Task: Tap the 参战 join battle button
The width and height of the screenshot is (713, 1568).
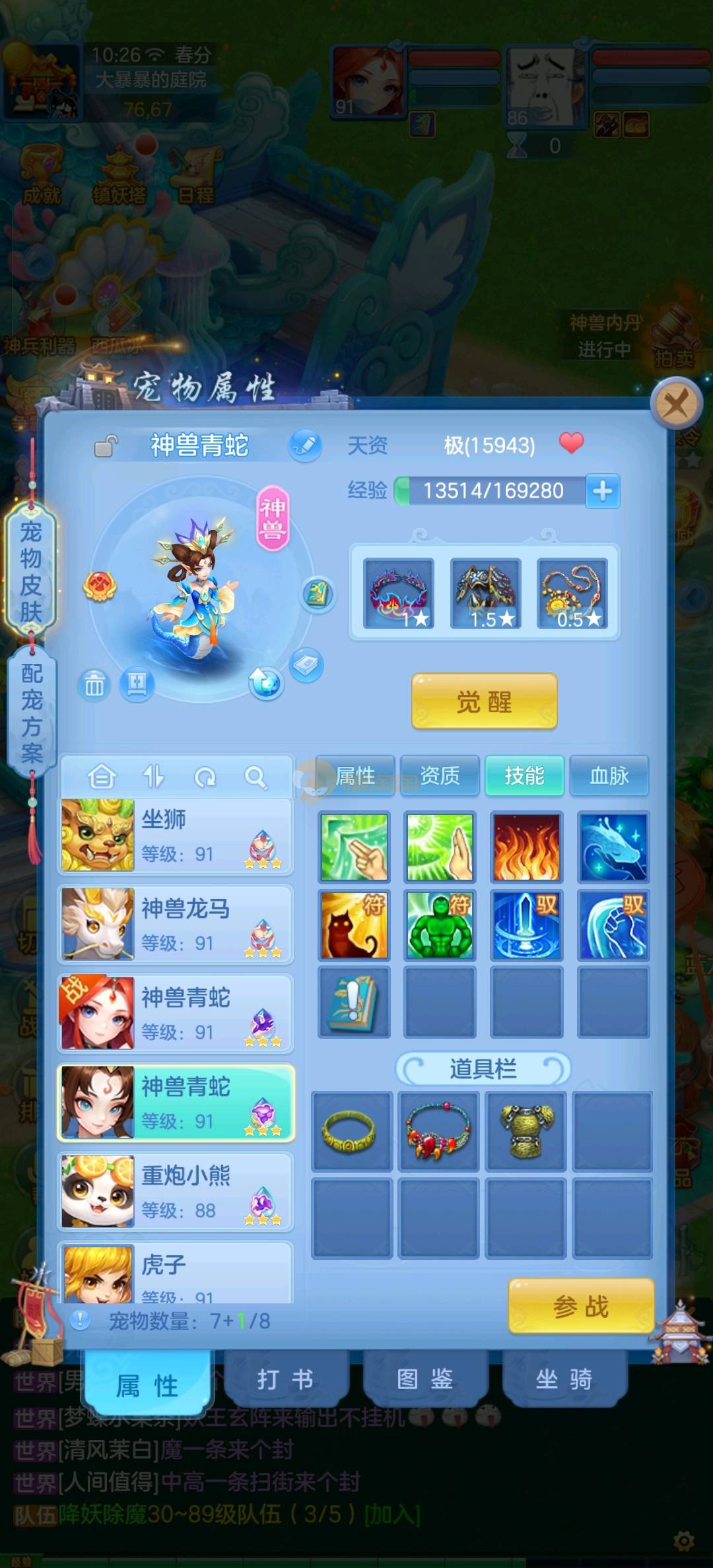Action: tap(580, 1306)
